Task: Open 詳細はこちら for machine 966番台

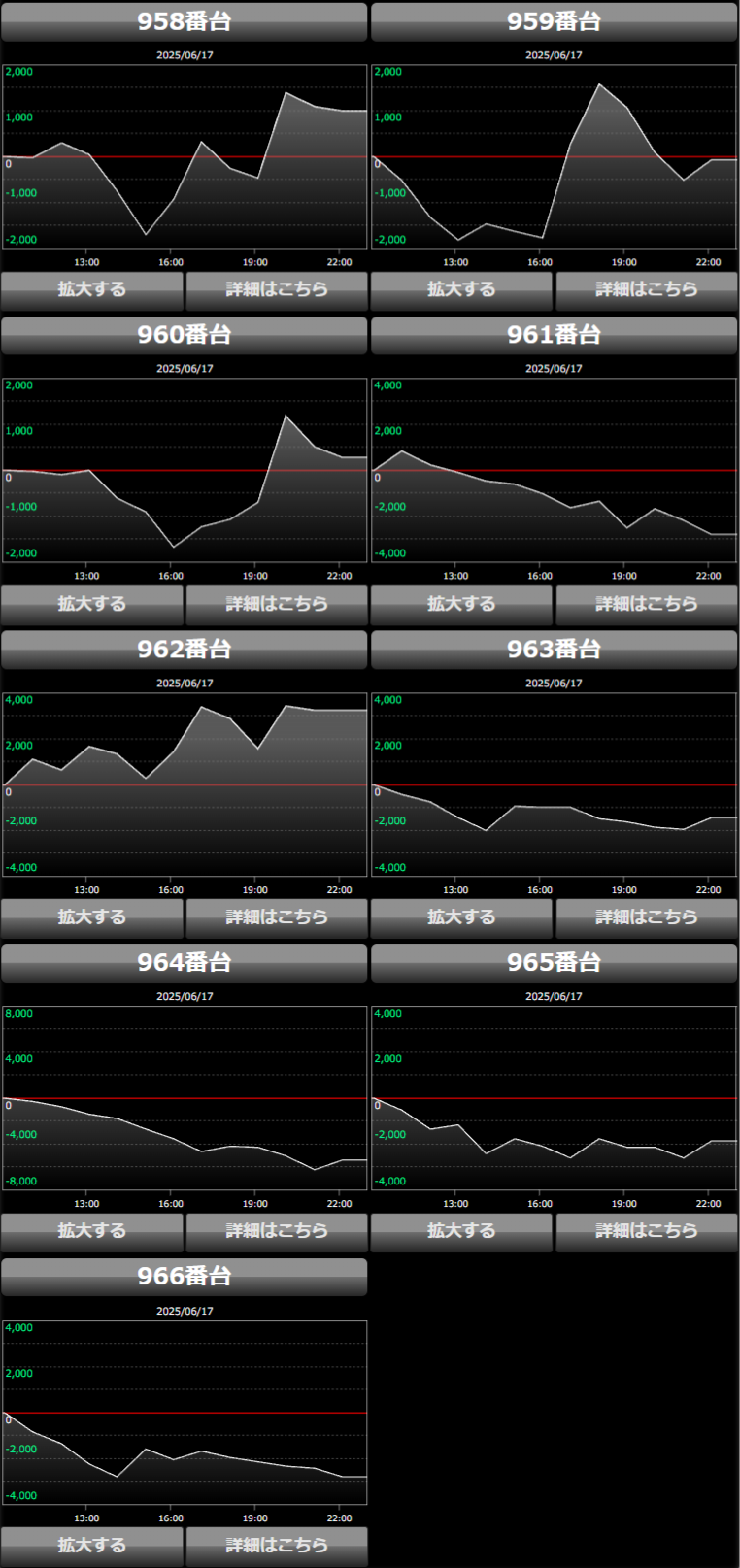Action: [x=277, y=1545]
